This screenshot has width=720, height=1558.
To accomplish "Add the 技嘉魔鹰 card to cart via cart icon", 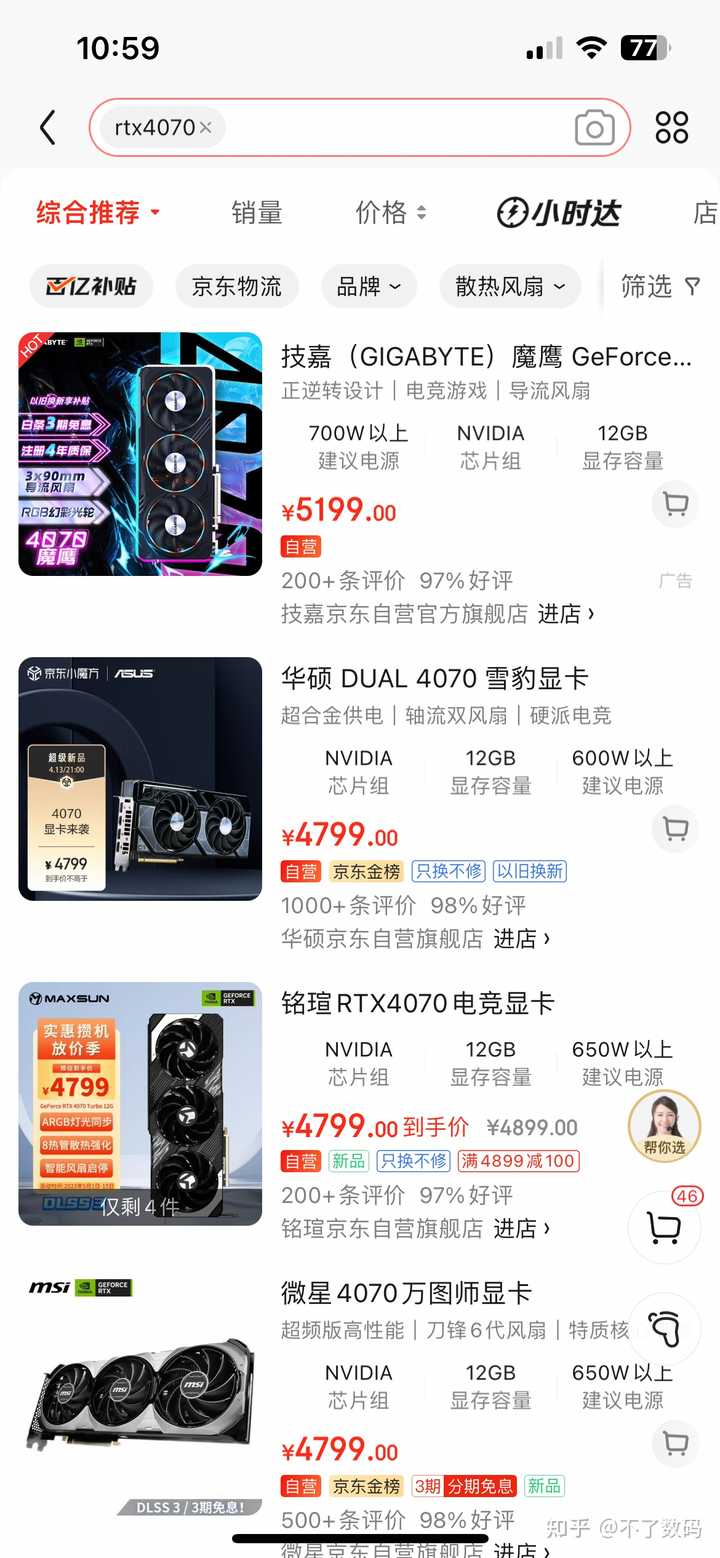I will tap(675, 505).
